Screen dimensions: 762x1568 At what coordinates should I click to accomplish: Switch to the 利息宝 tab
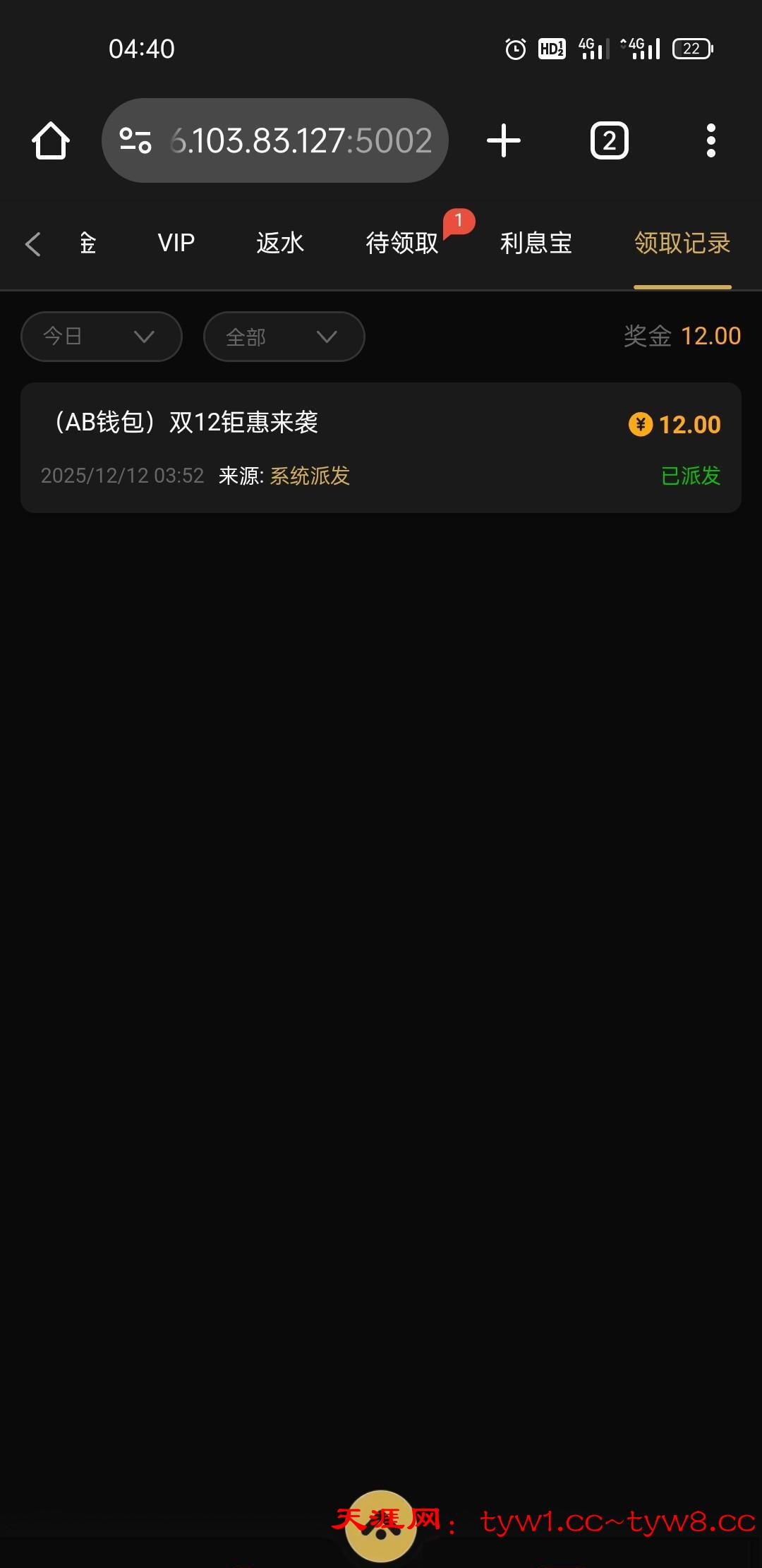[536, 243]
